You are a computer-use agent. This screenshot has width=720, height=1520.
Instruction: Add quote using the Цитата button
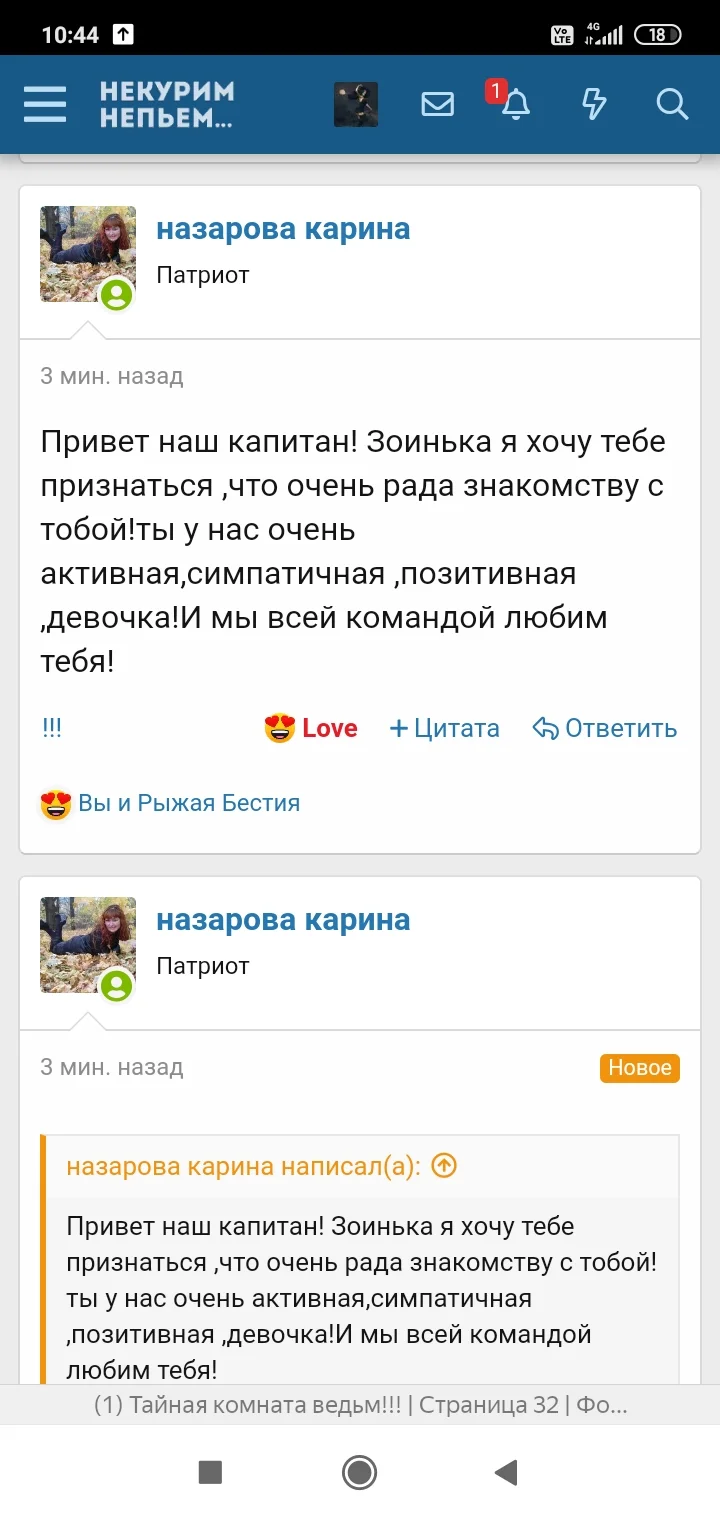444,728
